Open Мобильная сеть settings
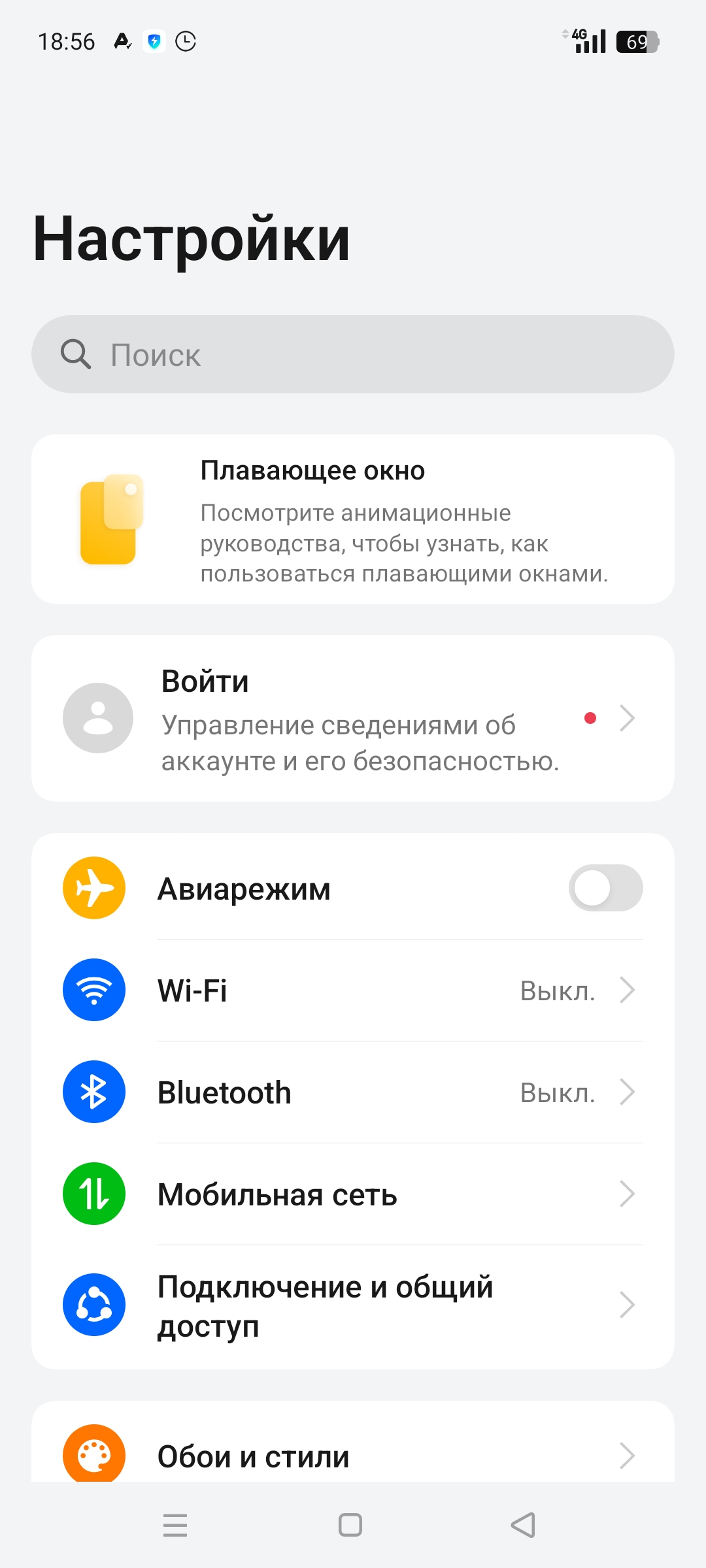This screenshot has width=706, height=1568. coord(353,1194)
